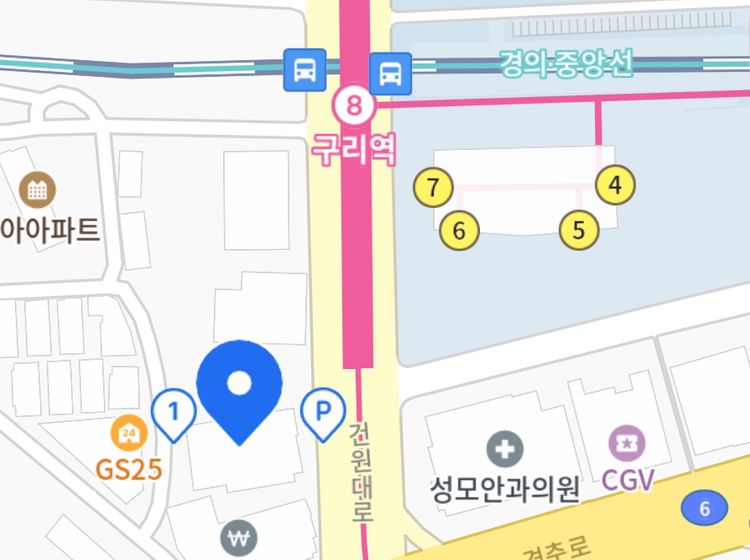Viewport: 750px width, 560px height.
Task: Open the GS25 convenience store marker
Action: [x=130, y=435]
